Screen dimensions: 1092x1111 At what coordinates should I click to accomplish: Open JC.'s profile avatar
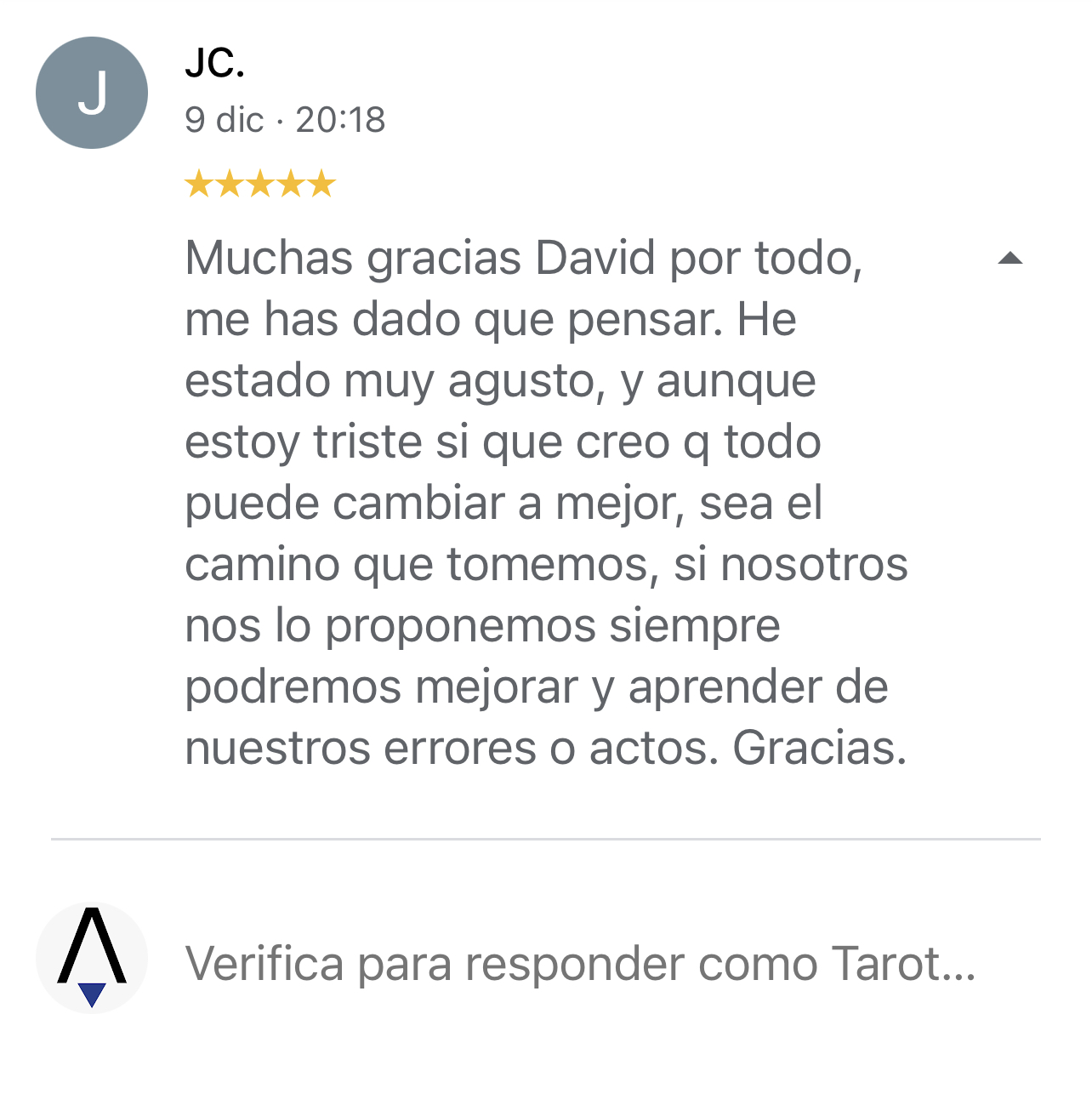point(92,93)
